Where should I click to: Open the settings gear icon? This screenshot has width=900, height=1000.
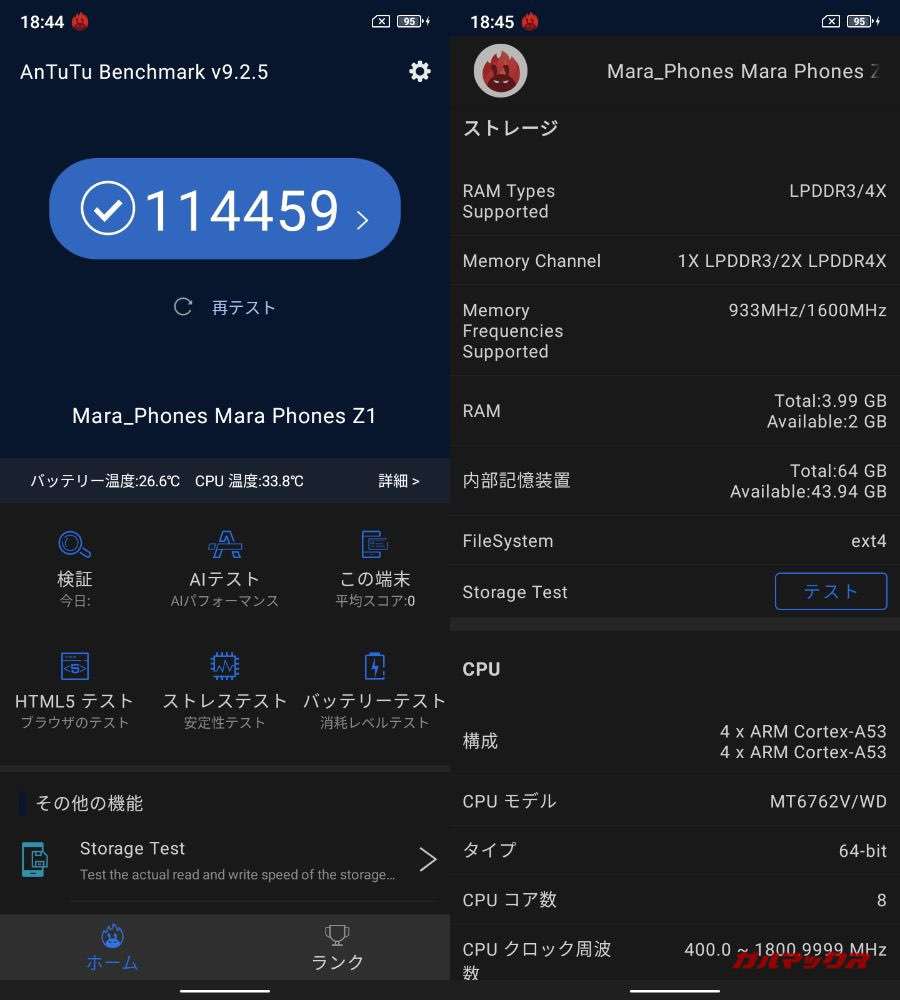click(420, 71)
